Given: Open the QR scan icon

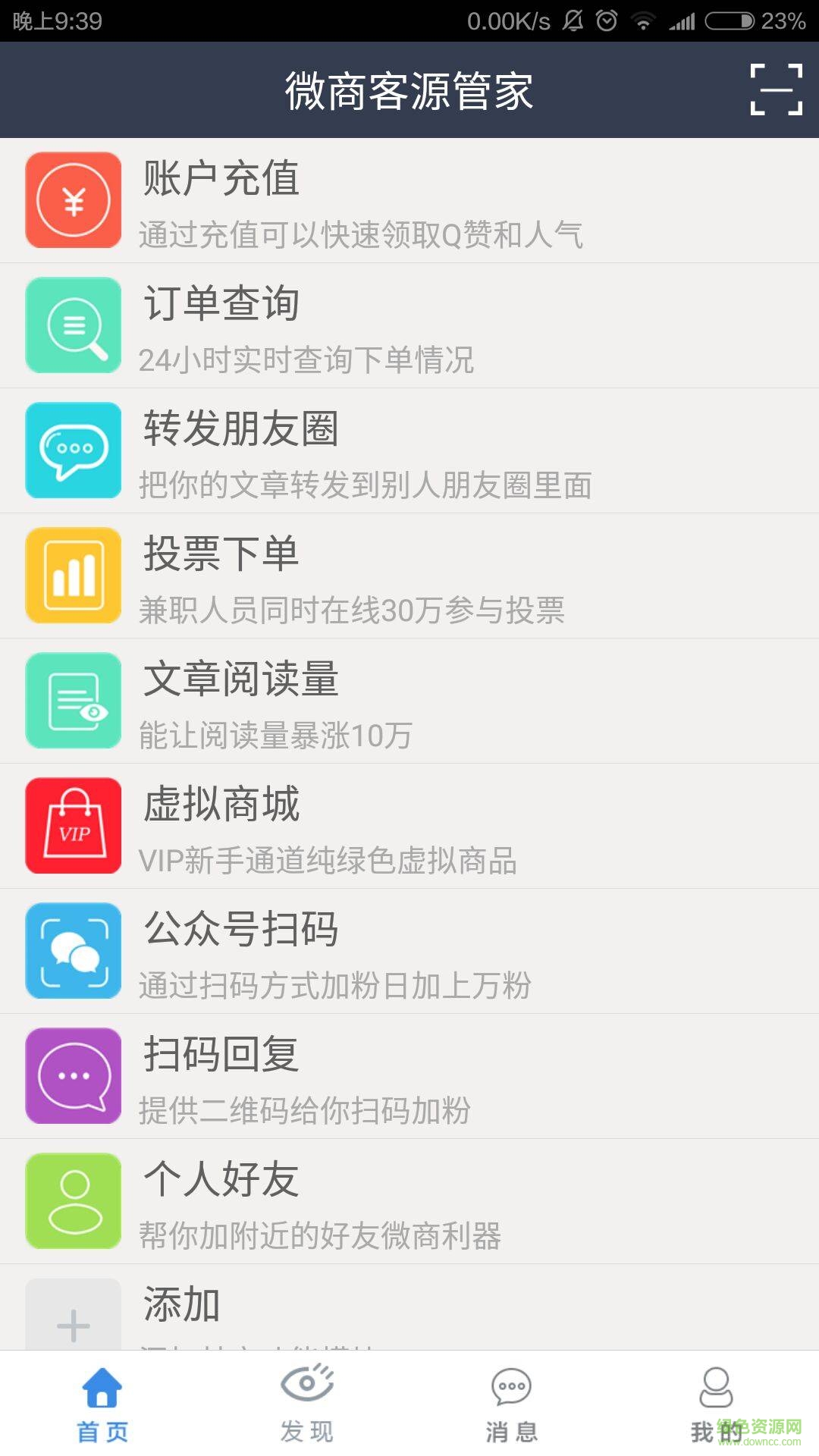Looking at the screenshot, I should point(776,89).
